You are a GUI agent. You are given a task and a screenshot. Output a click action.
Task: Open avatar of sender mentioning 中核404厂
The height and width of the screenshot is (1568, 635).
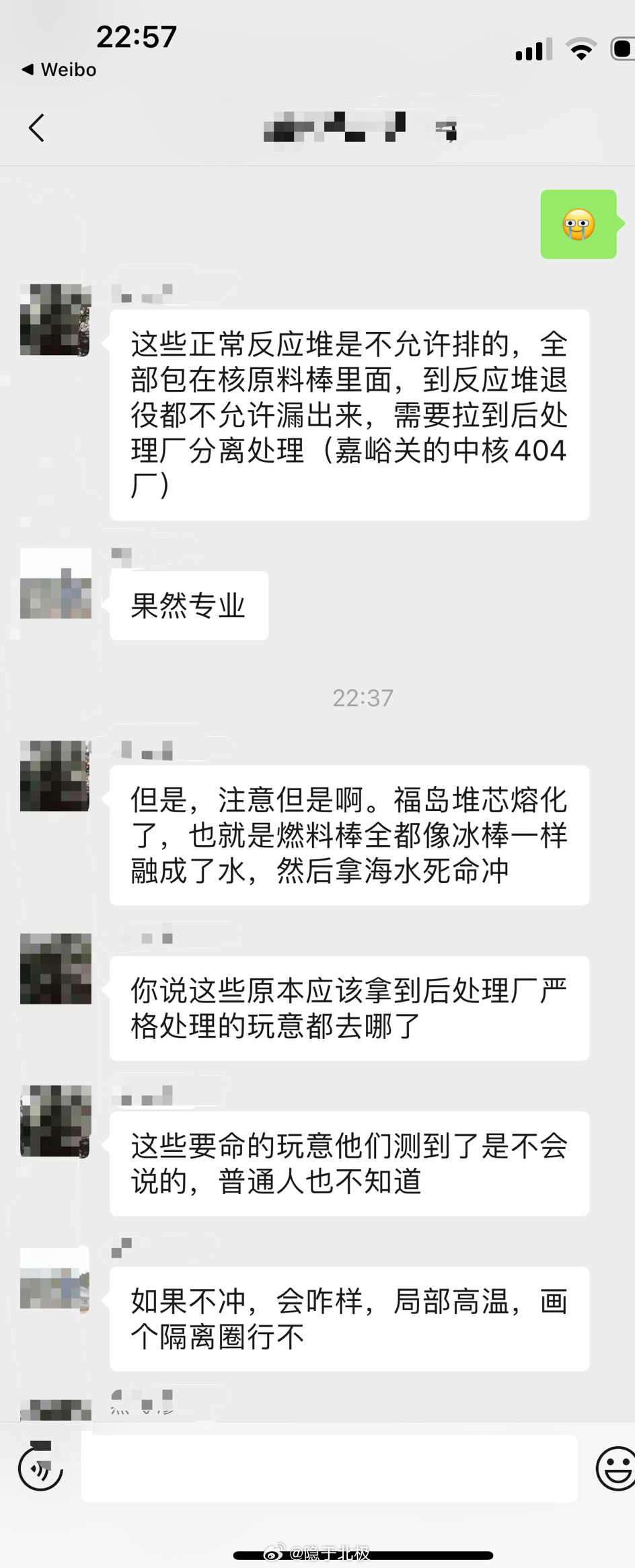[x=55, y=319]
